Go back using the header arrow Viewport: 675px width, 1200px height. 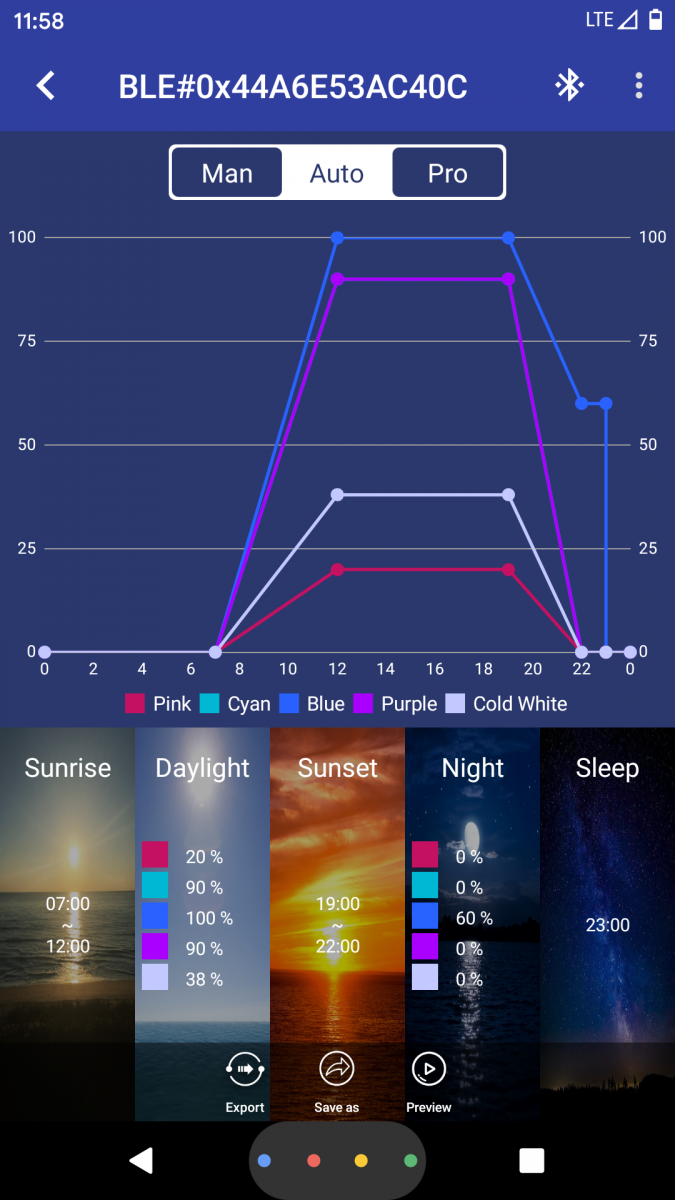point(46,86)
